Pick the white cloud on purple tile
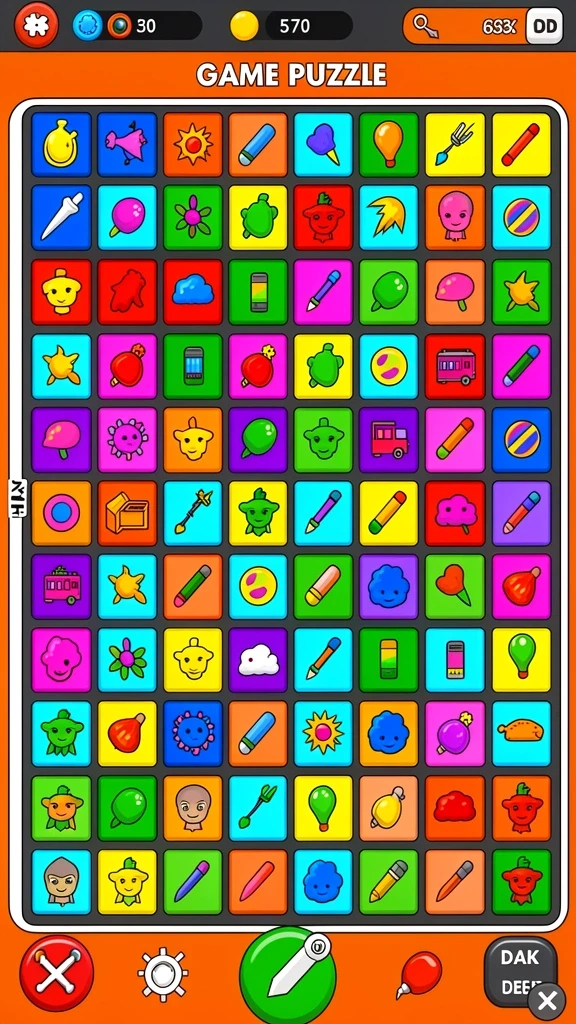Image resolution: width=576 pixels, height=1024 pixels. click(x=258, y=660)
